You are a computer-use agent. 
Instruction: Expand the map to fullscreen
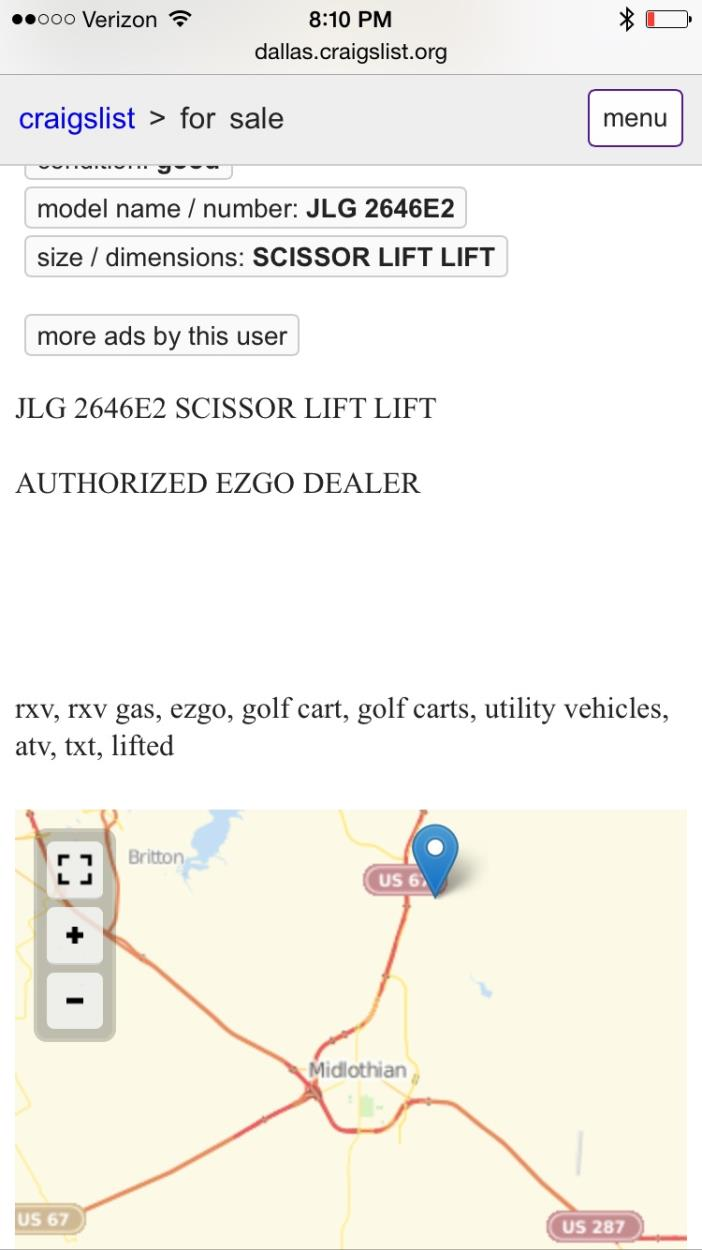tap(75, 868)
